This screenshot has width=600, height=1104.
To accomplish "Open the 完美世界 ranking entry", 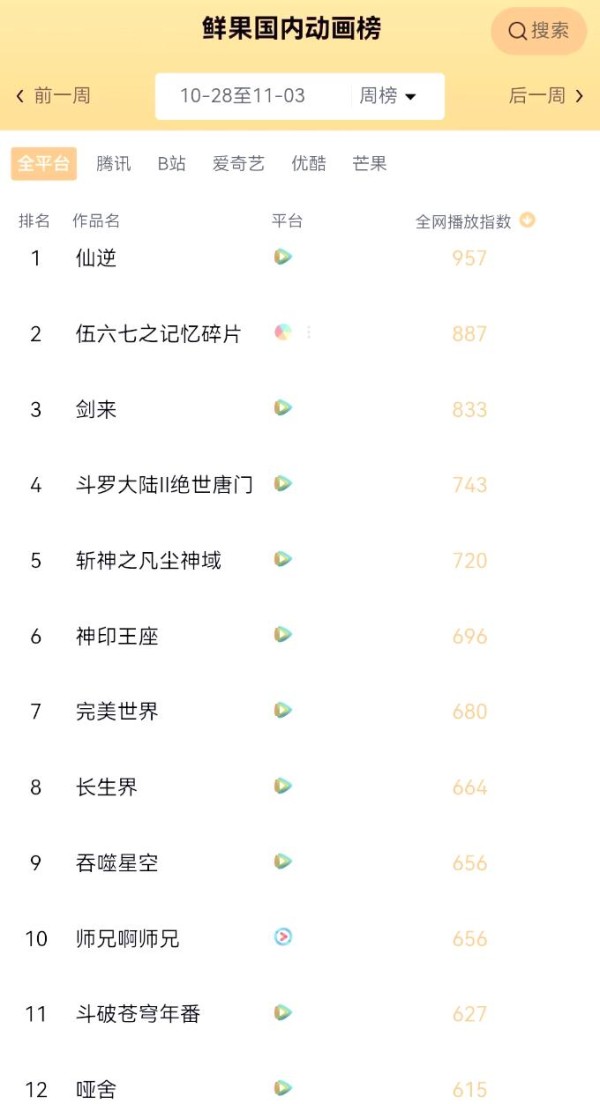I will click(x=117, y=712).
